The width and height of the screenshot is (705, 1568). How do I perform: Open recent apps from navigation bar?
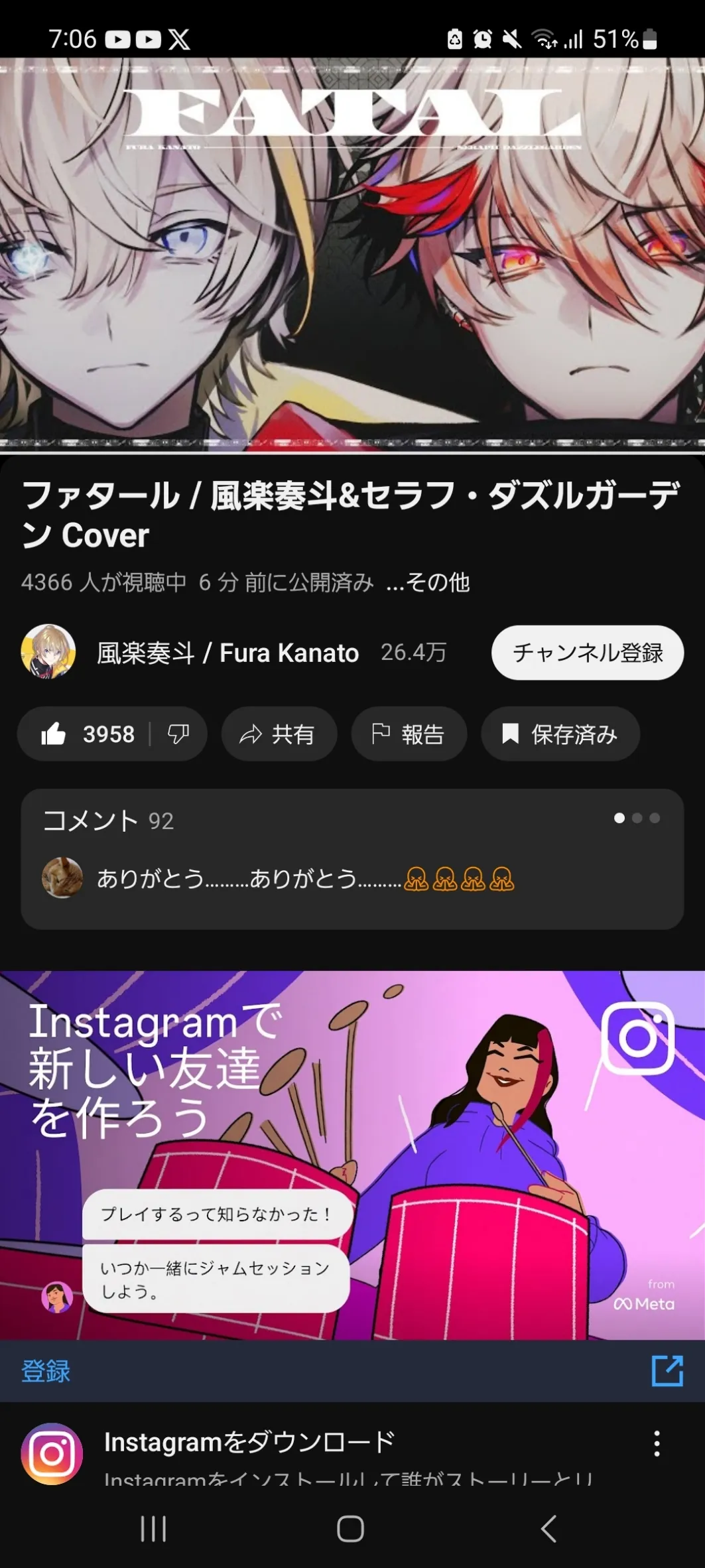153,1529
